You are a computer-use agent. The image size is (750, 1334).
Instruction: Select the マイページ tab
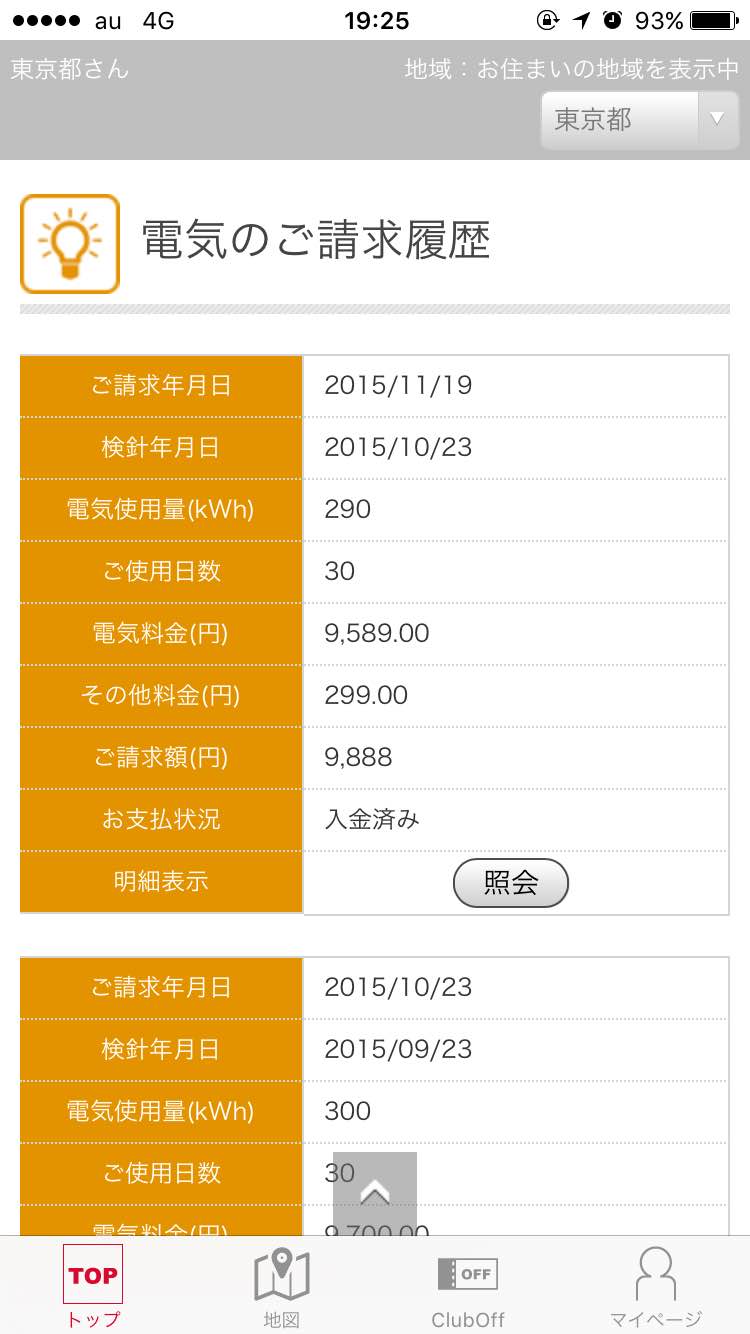[656, 1286]
